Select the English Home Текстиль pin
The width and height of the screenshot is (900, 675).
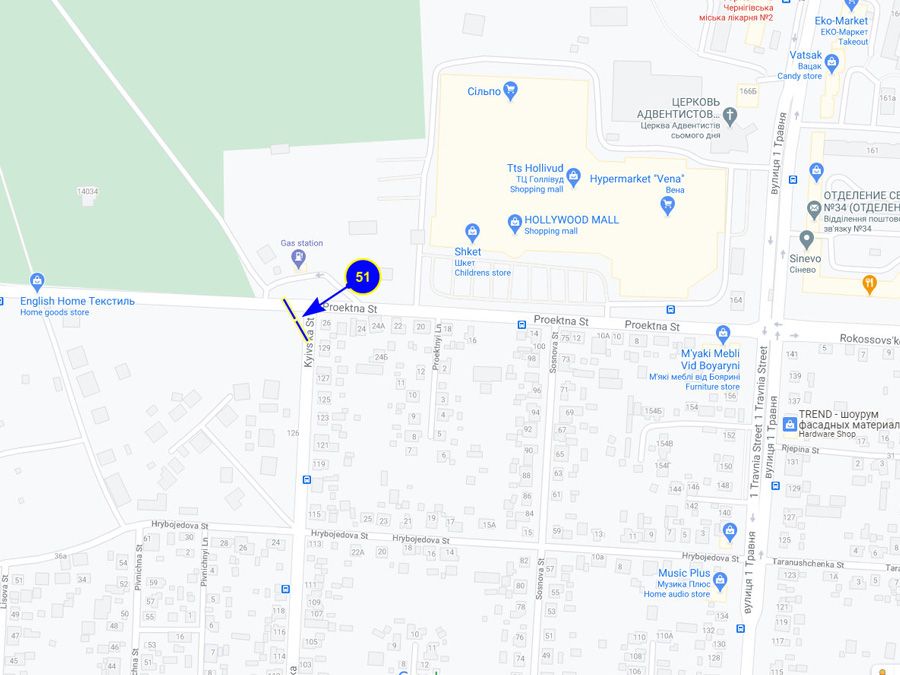tap(37, 281)
